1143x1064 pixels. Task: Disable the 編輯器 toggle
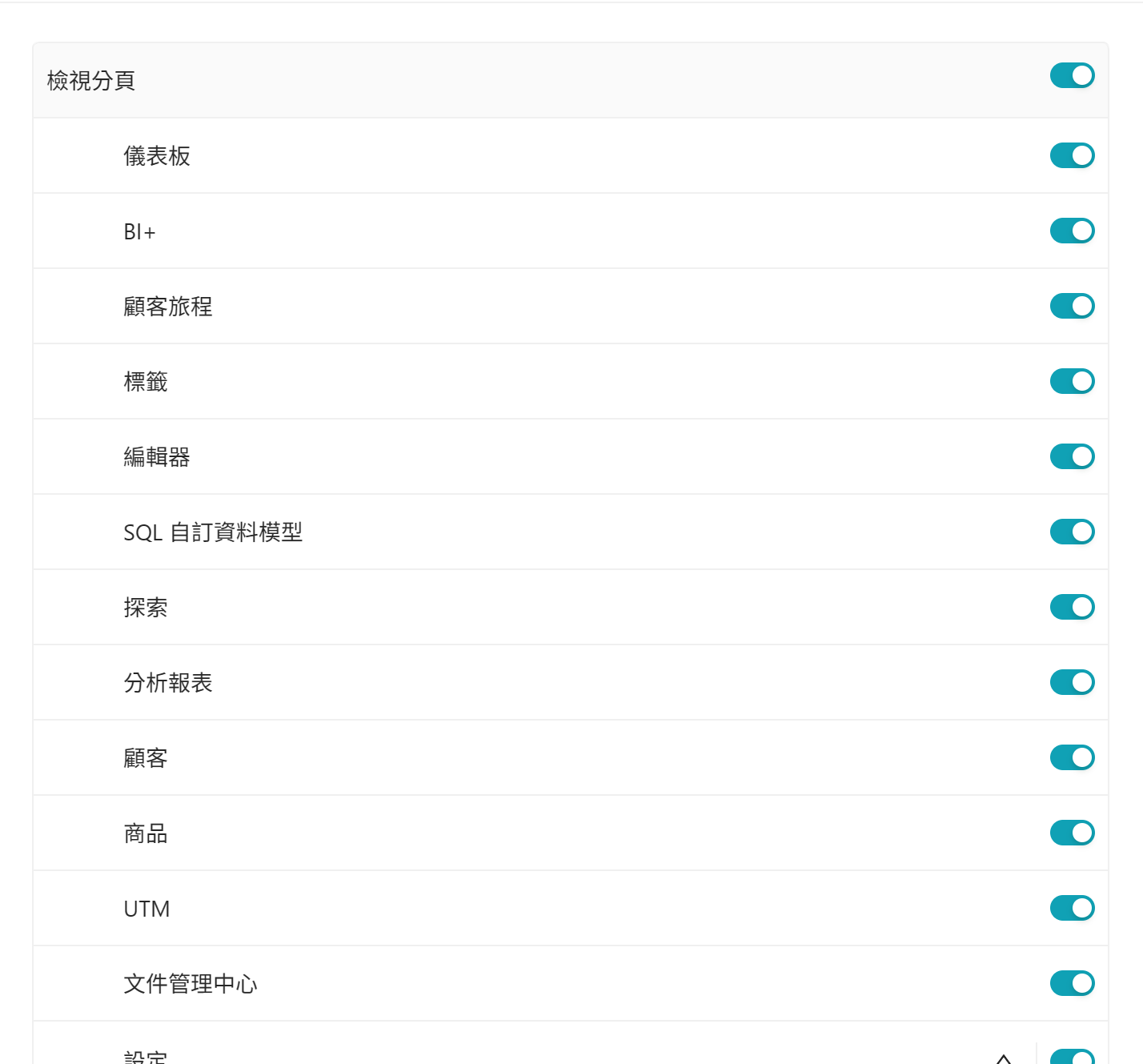(1072, 456)
